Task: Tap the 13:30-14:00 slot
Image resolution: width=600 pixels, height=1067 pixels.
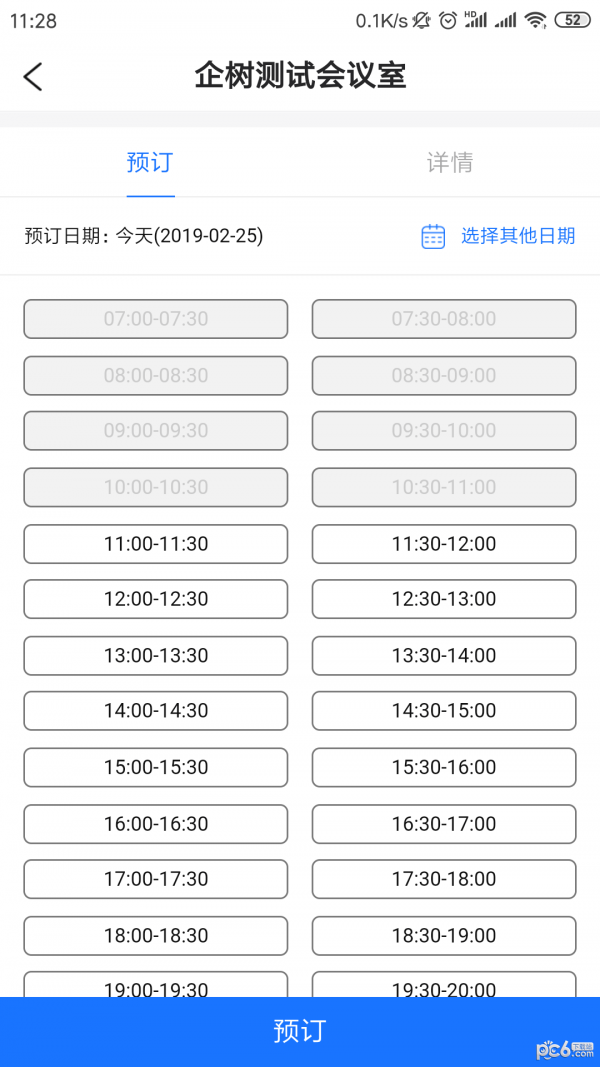Action: 444,655
